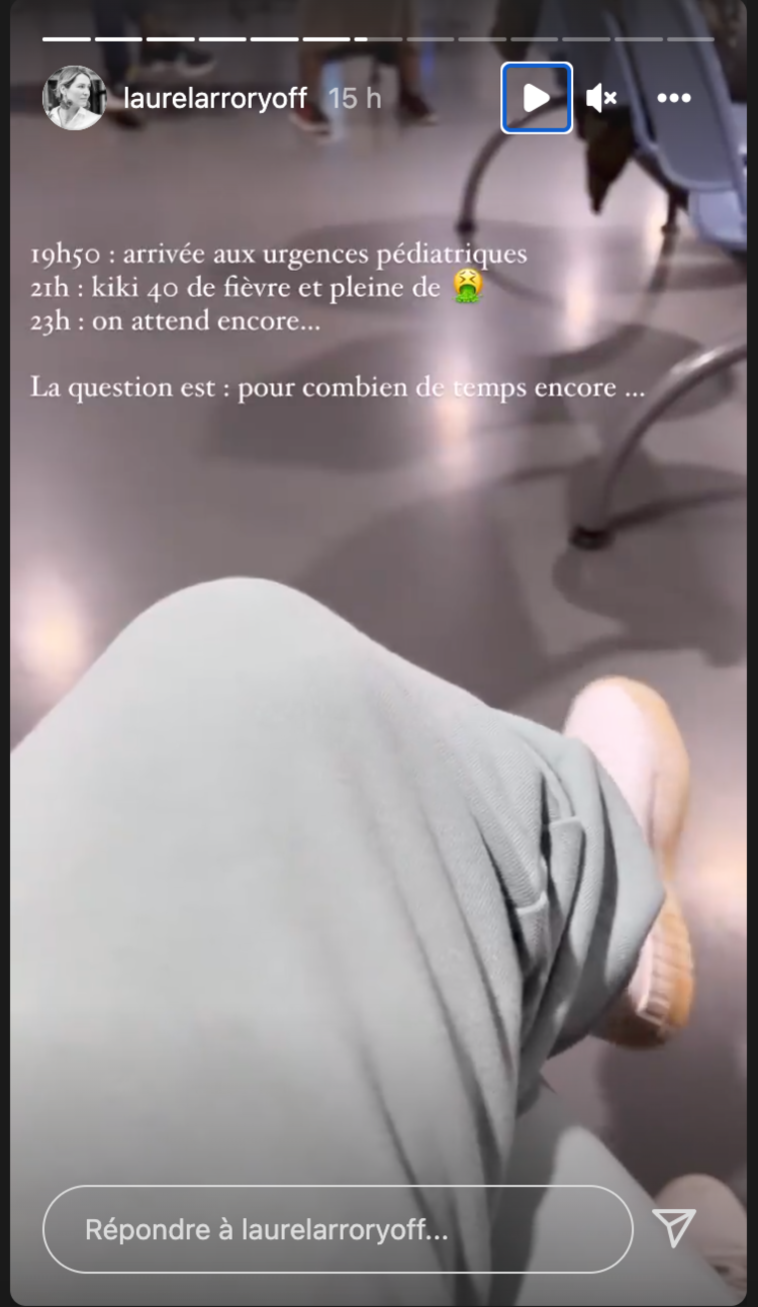This screenshot has width=758, height=1307.
Task: Share the story via paper plane icon
Action: [674, 1228]
